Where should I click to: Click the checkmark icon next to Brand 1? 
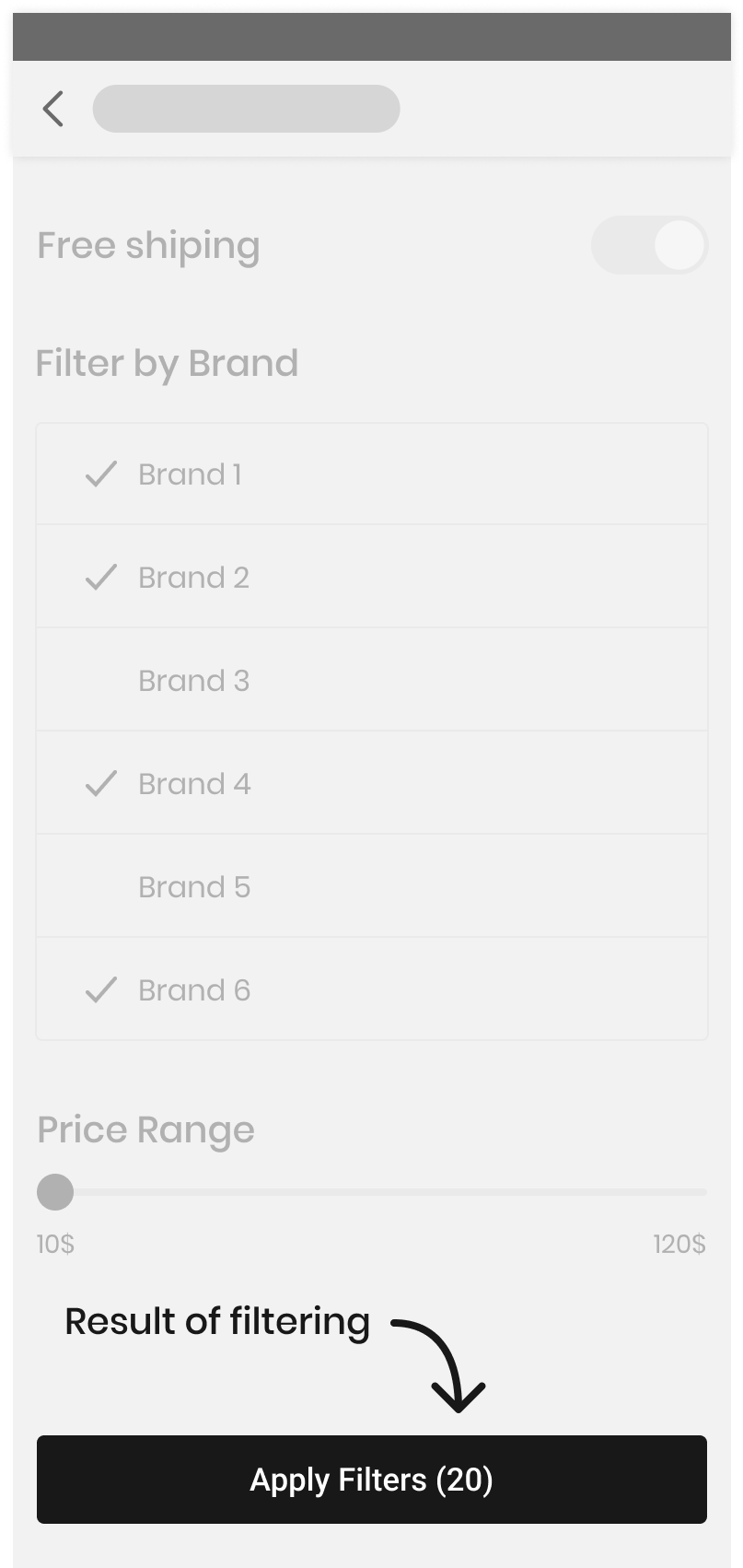coord(101,474)
